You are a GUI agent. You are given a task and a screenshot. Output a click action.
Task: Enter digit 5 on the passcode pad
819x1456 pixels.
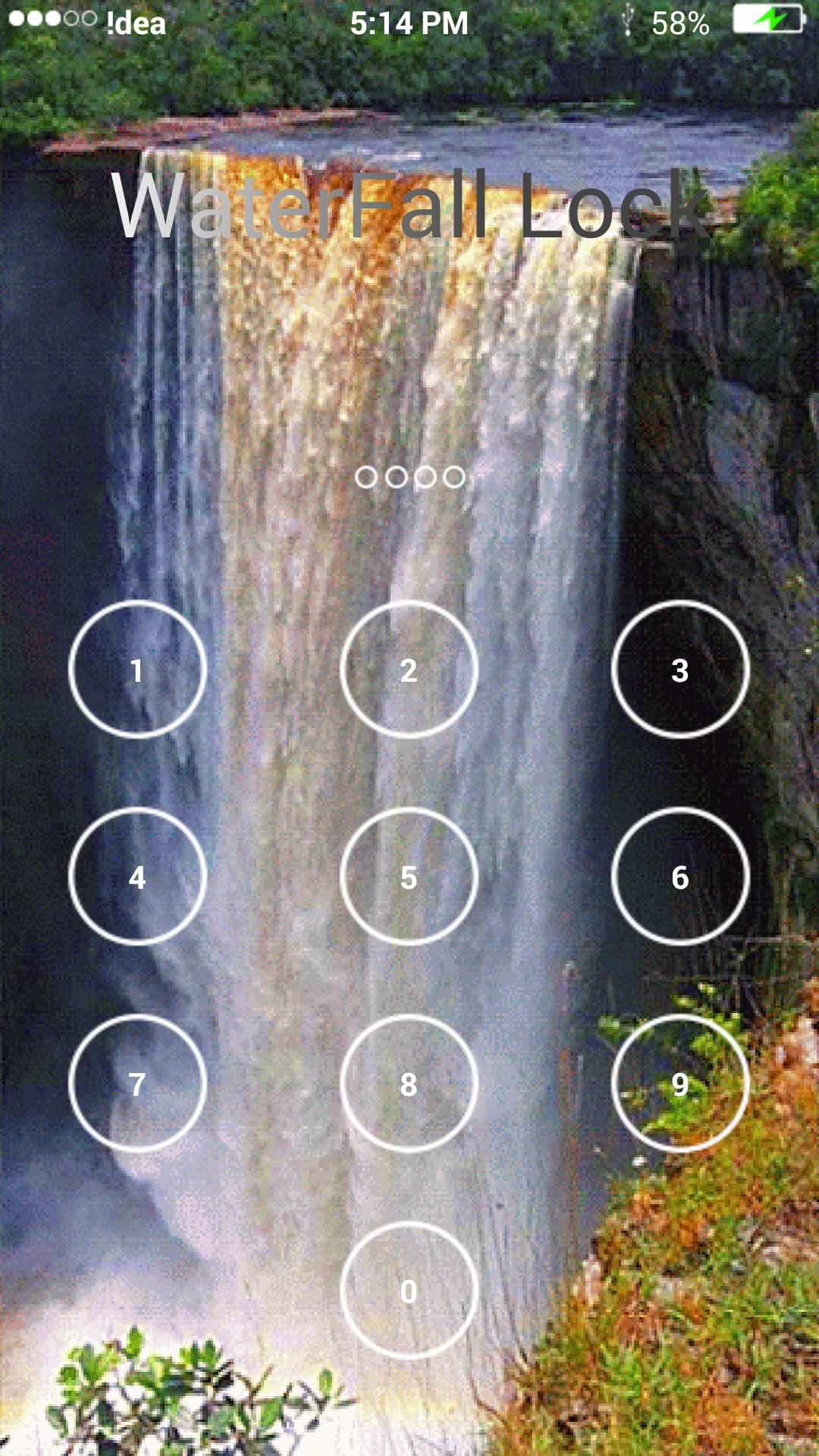[x=409, y=877]
